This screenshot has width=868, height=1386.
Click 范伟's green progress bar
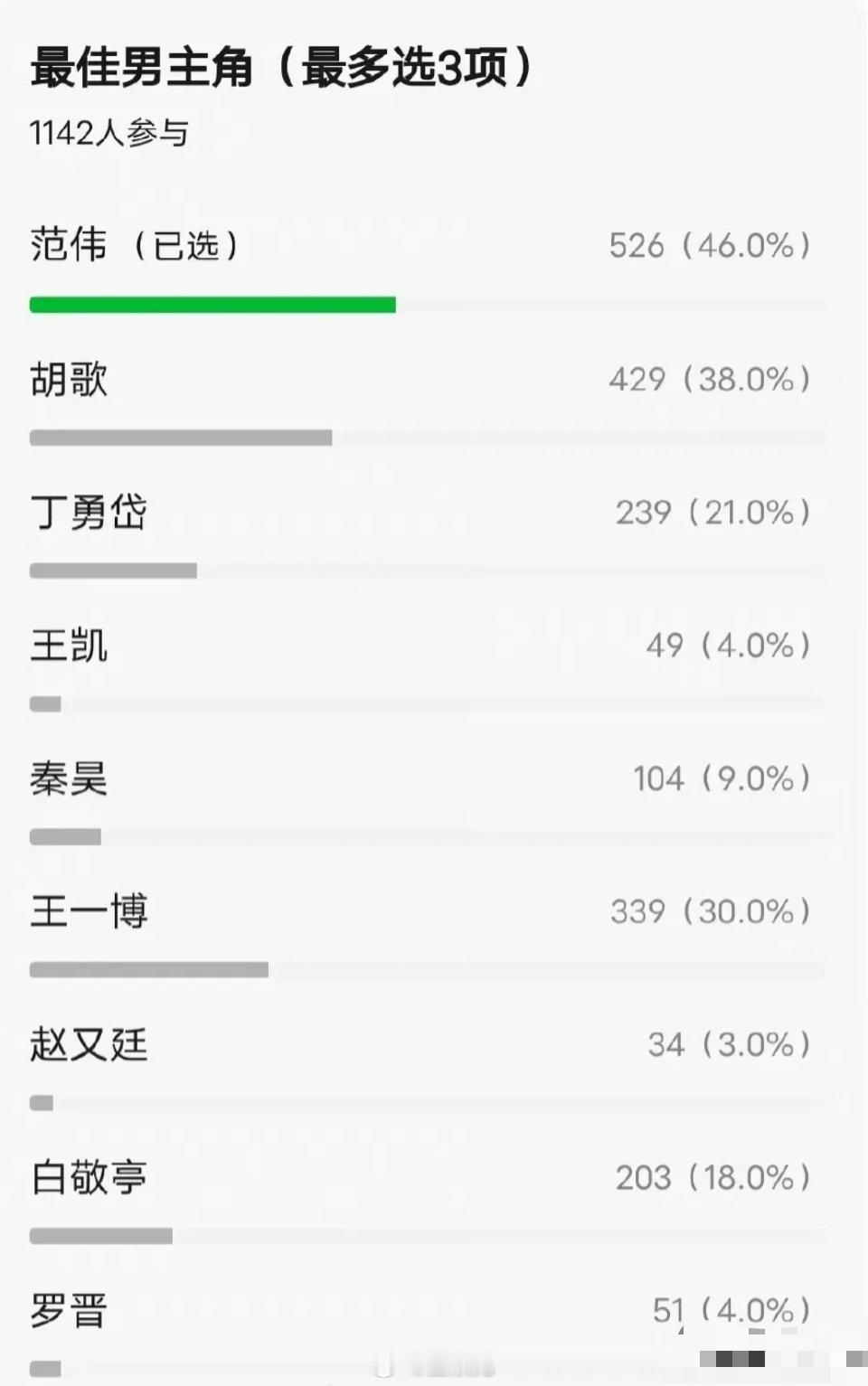tap(212, 305)
